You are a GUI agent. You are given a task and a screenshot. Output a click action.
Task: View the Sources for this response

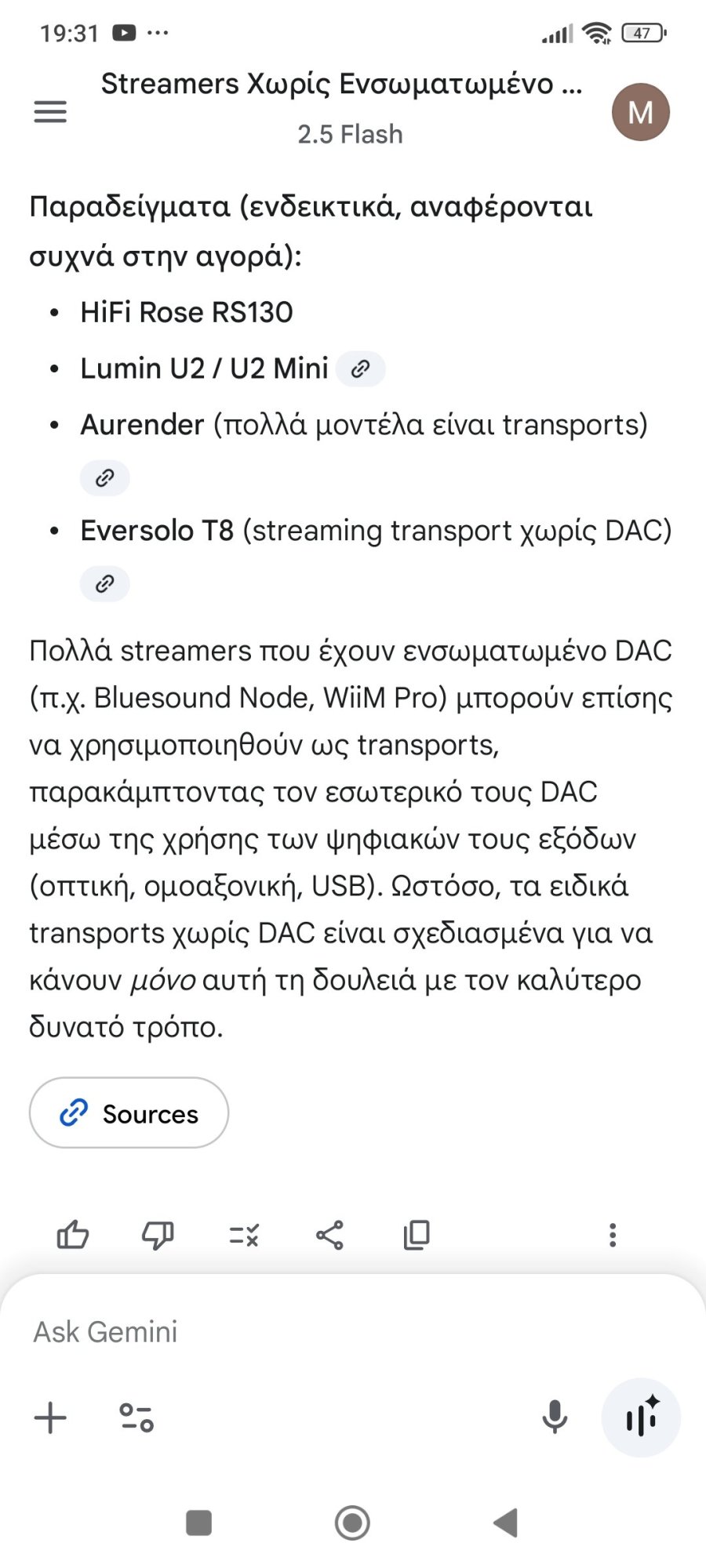coord(129,1113)
